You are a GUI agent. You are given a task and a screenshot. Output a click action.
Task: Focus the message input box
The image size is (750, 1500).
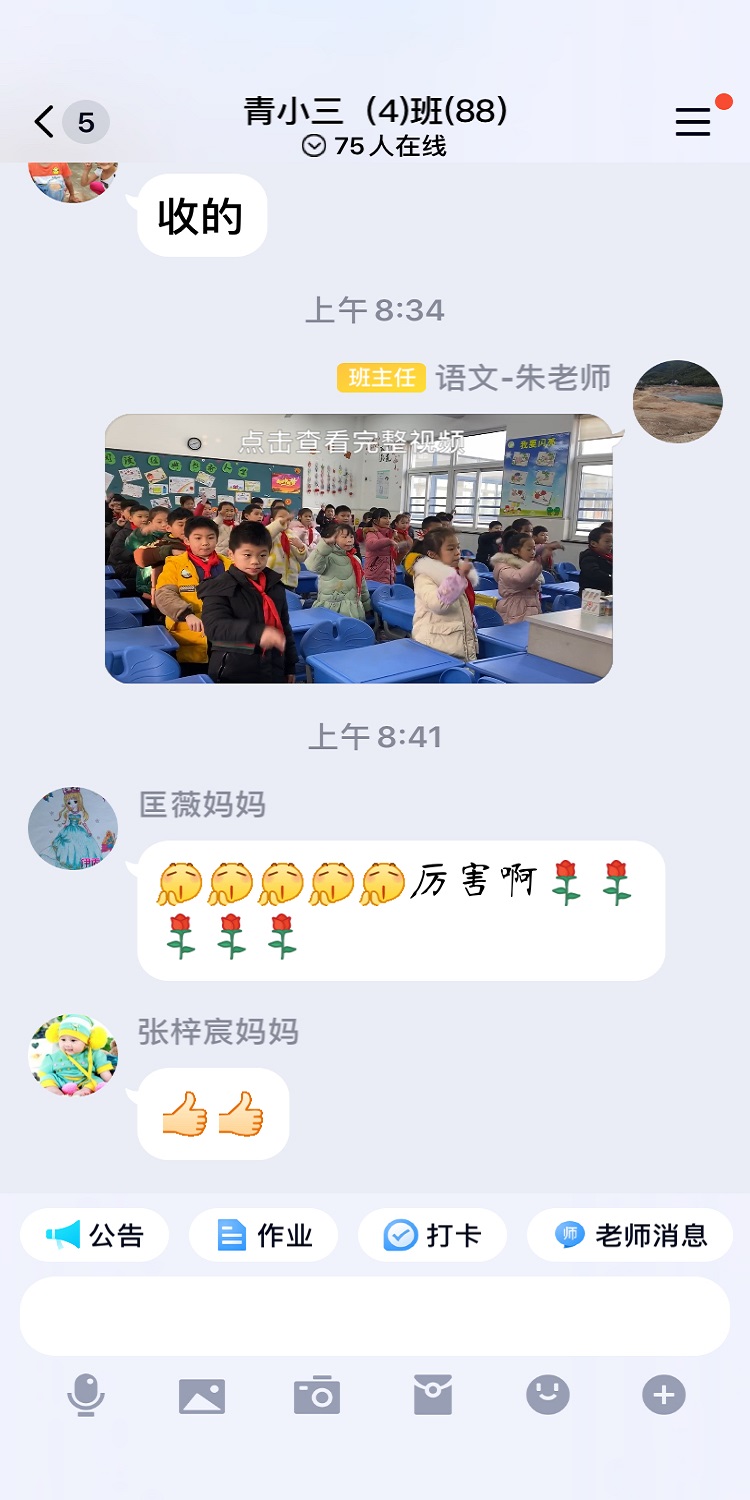point(375,1316)
